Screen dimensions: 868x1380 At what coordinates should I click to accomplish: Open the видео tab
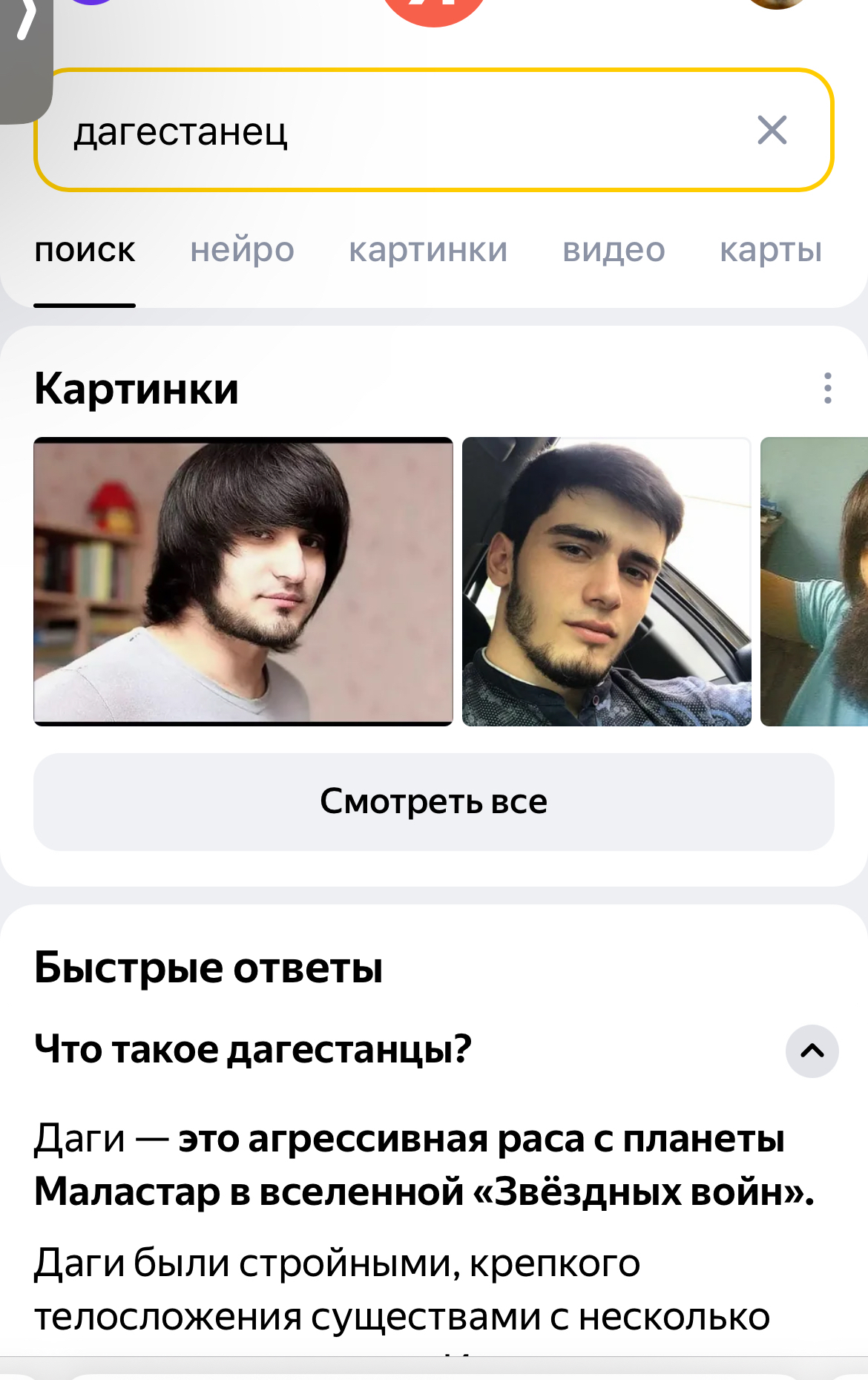[614, 250]
